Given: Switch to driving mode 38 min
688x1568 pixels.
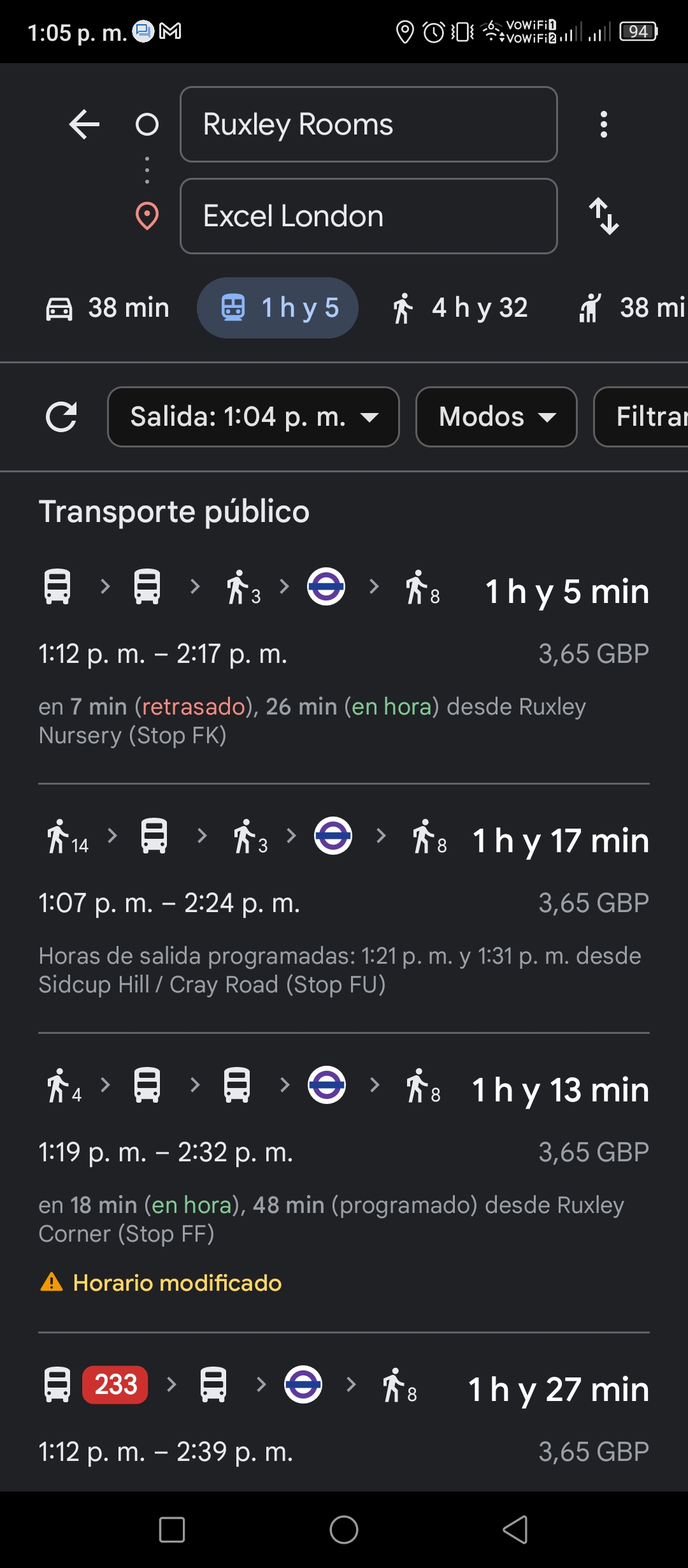Looking at the screenshot, I should [107, 308].
